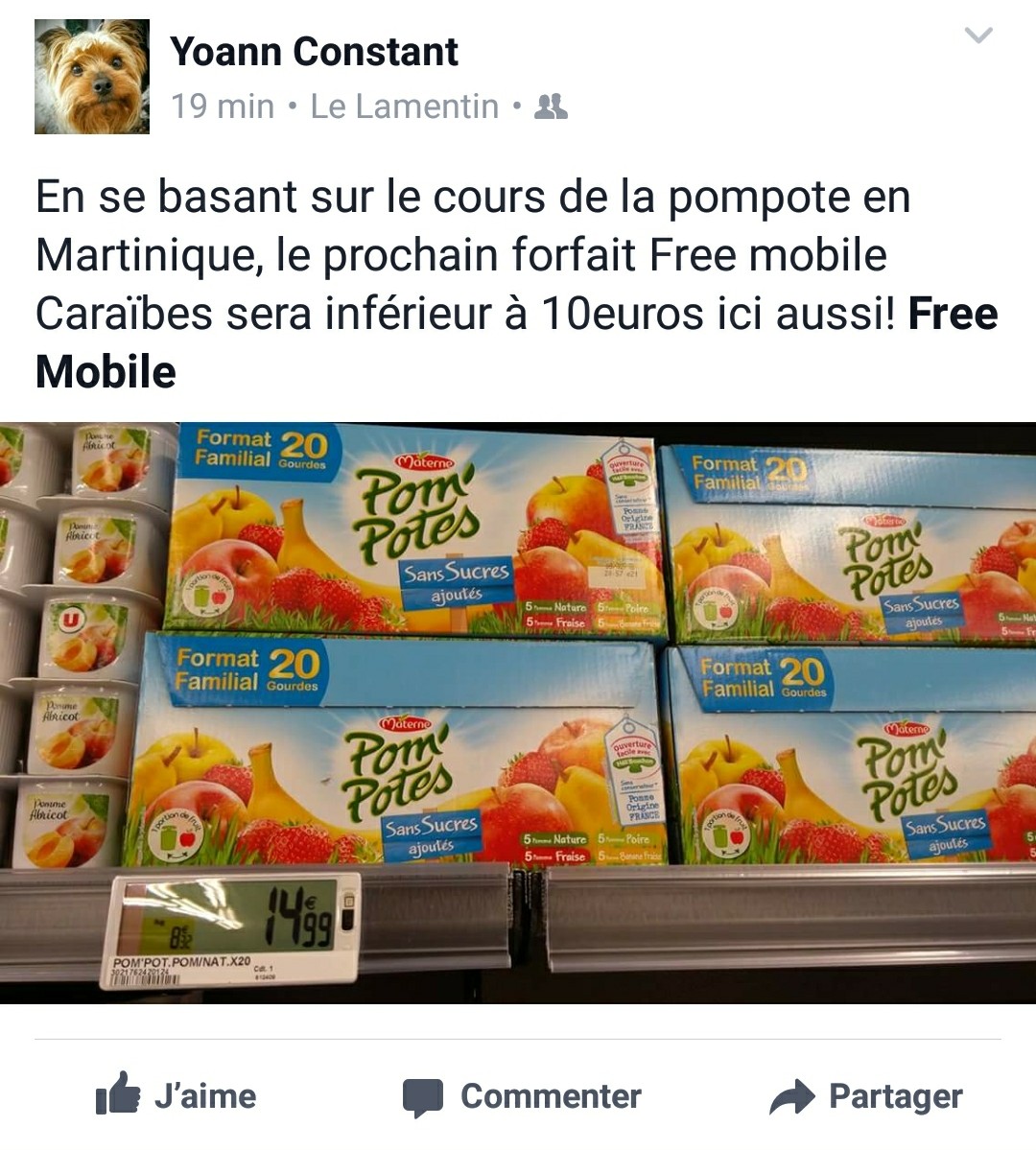
Task: Like the post with J'aime
Action: pyautogui.click(x=177, y=1096)
